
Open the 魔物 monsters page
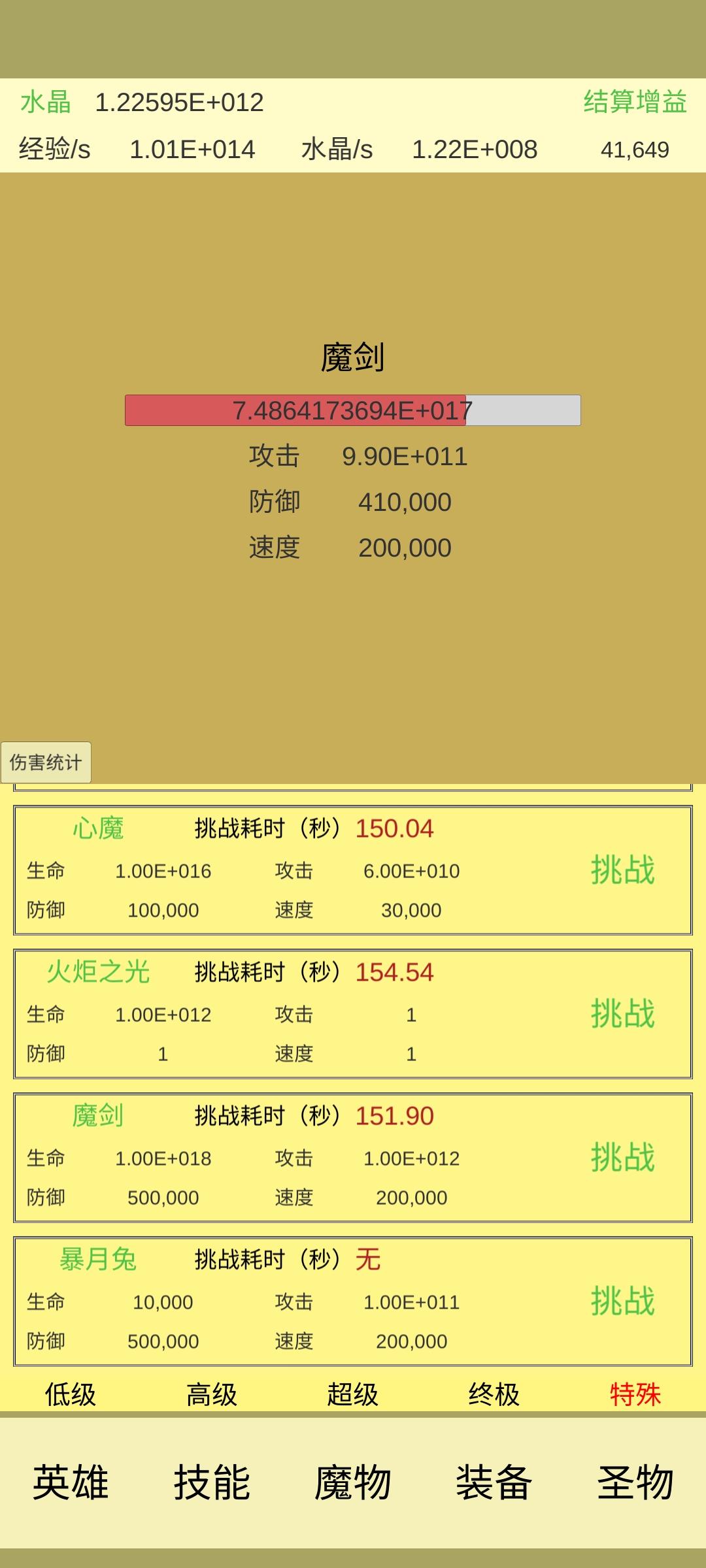[x=353, y=1482]
